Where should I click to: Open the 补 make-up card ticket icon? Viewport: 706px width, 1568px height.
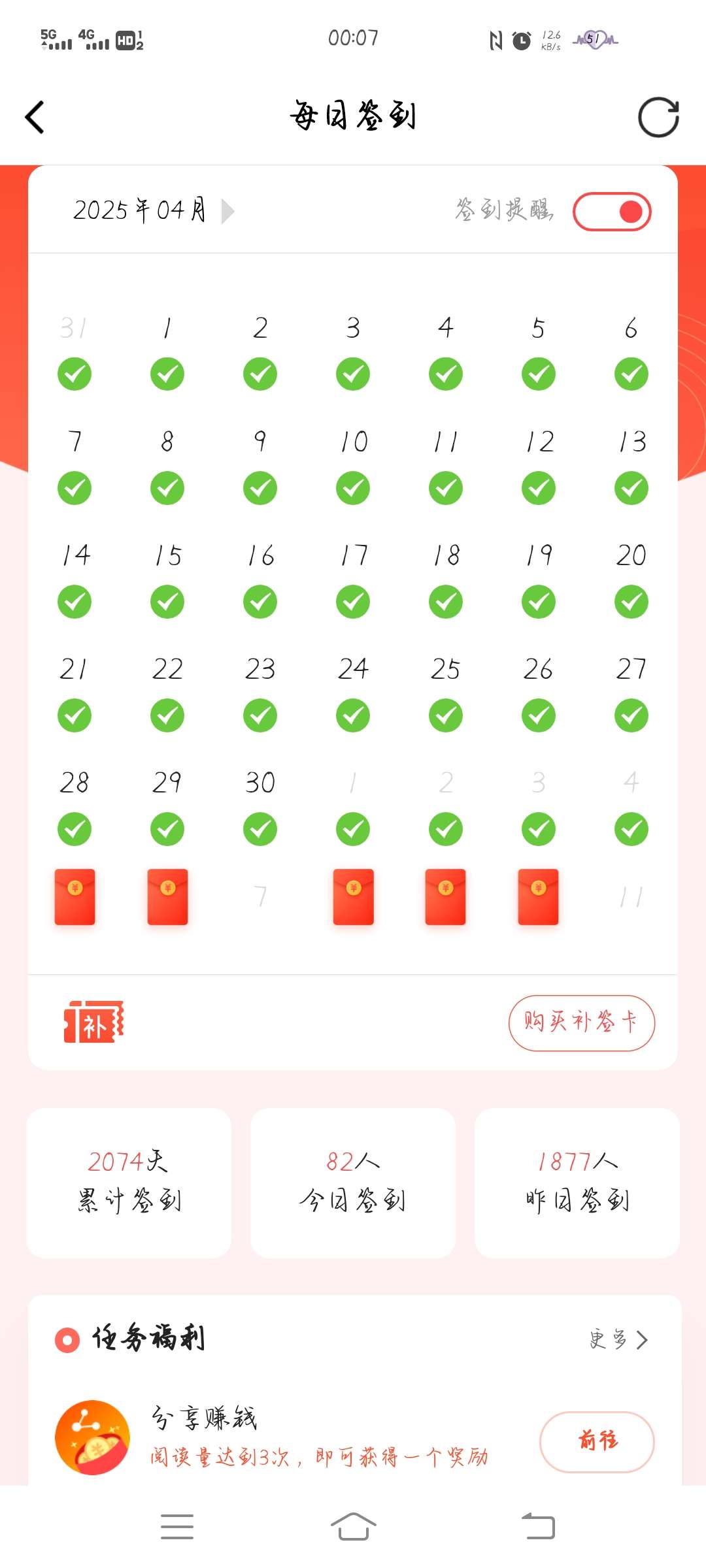[x=93, y=1022]
